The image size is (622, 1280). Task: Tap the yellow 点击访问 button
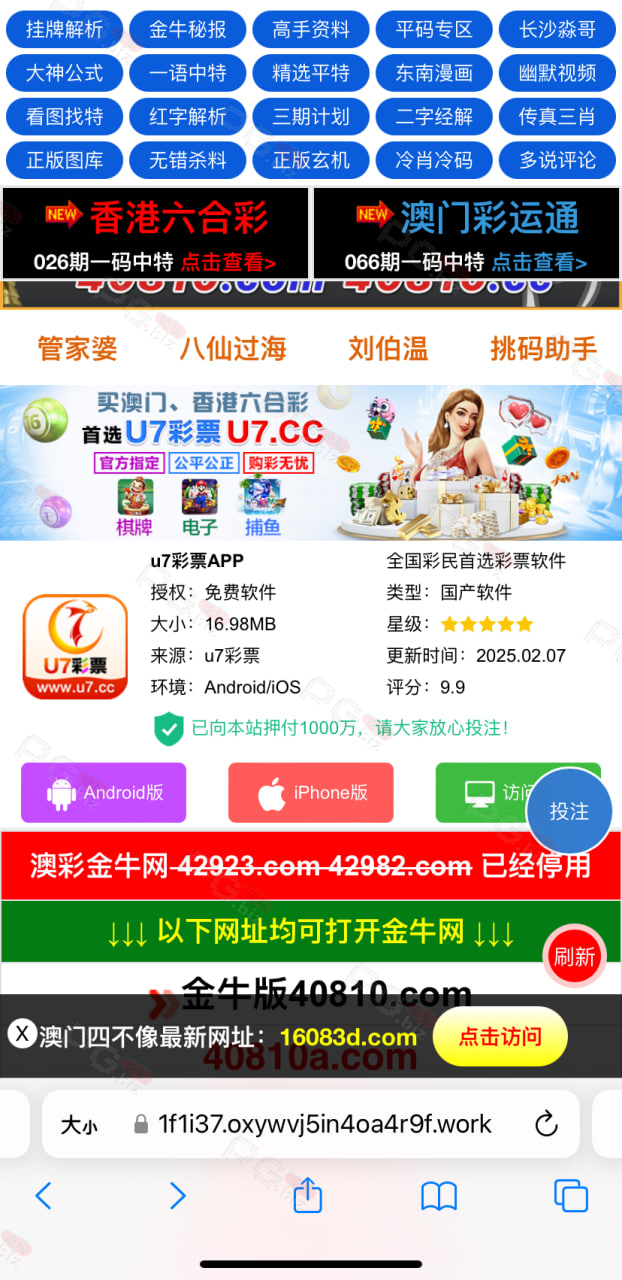point(500,1036)
